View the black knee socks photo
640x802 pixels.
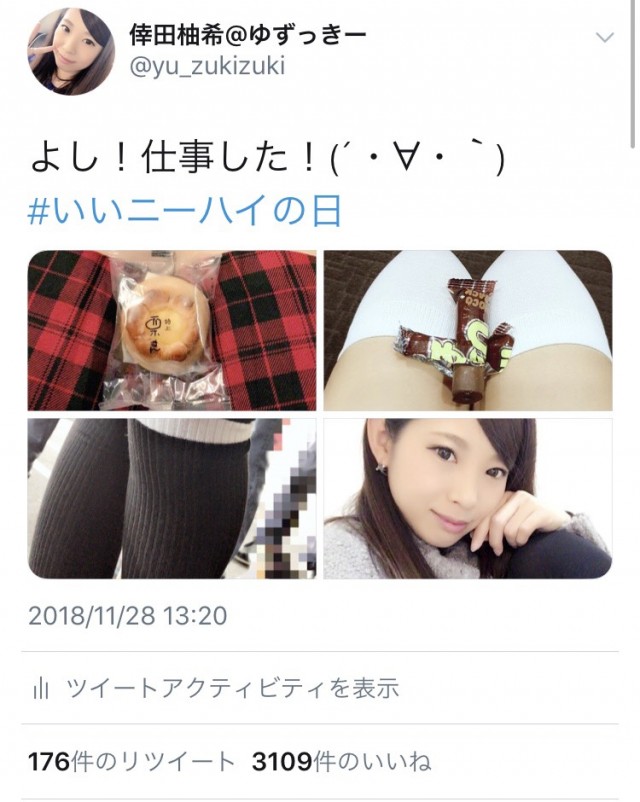click(x=172, y=498)
